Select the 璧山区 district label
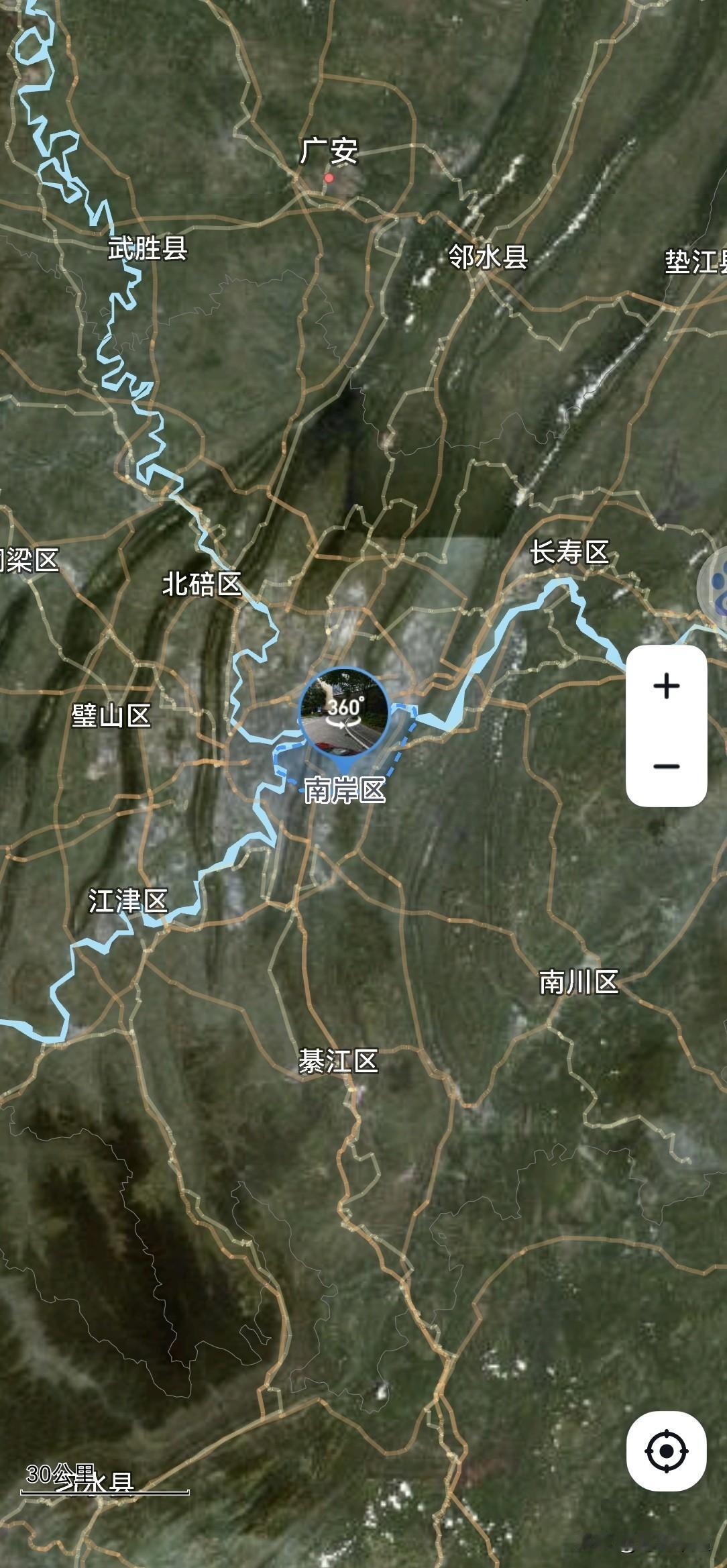 [x=111, y=716]
